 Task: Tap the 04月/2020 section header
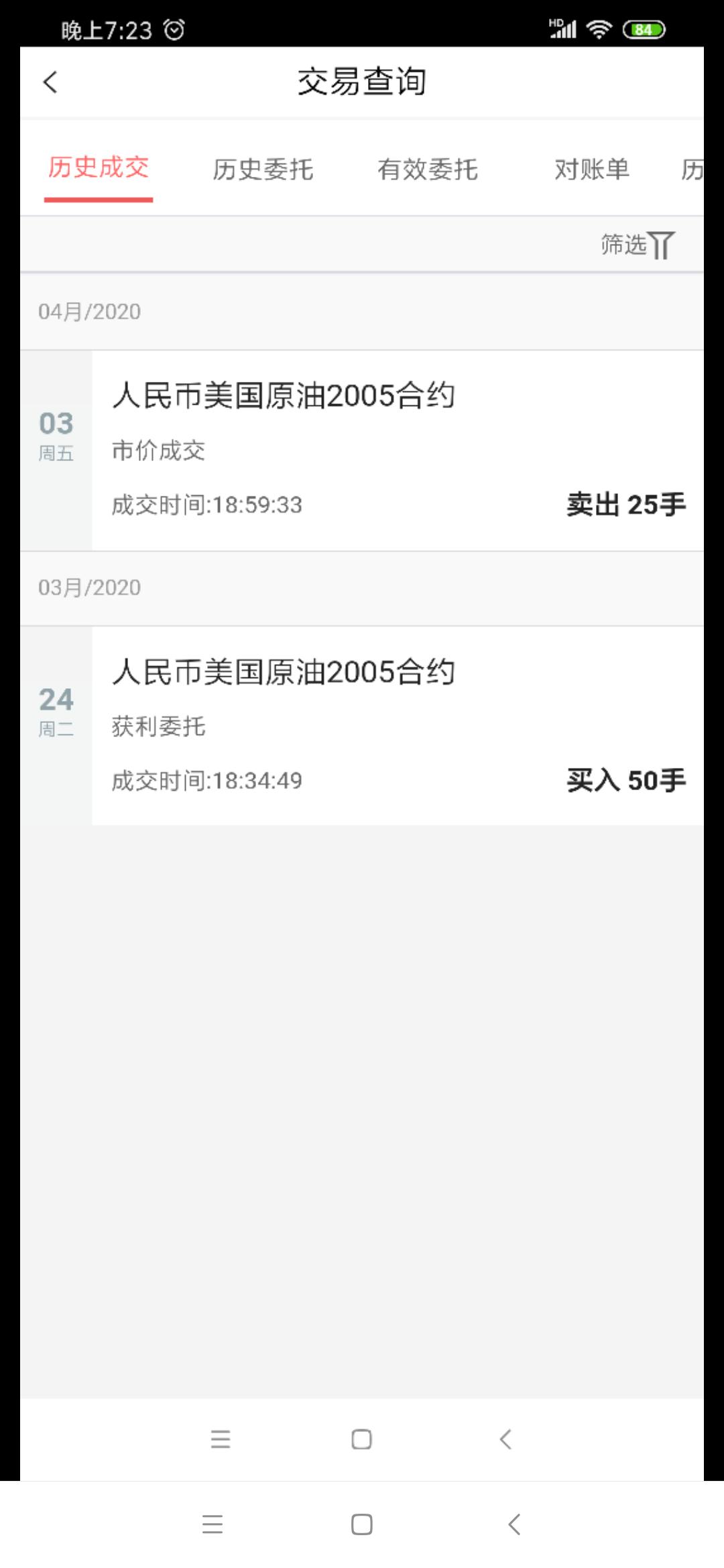point(89,311)
